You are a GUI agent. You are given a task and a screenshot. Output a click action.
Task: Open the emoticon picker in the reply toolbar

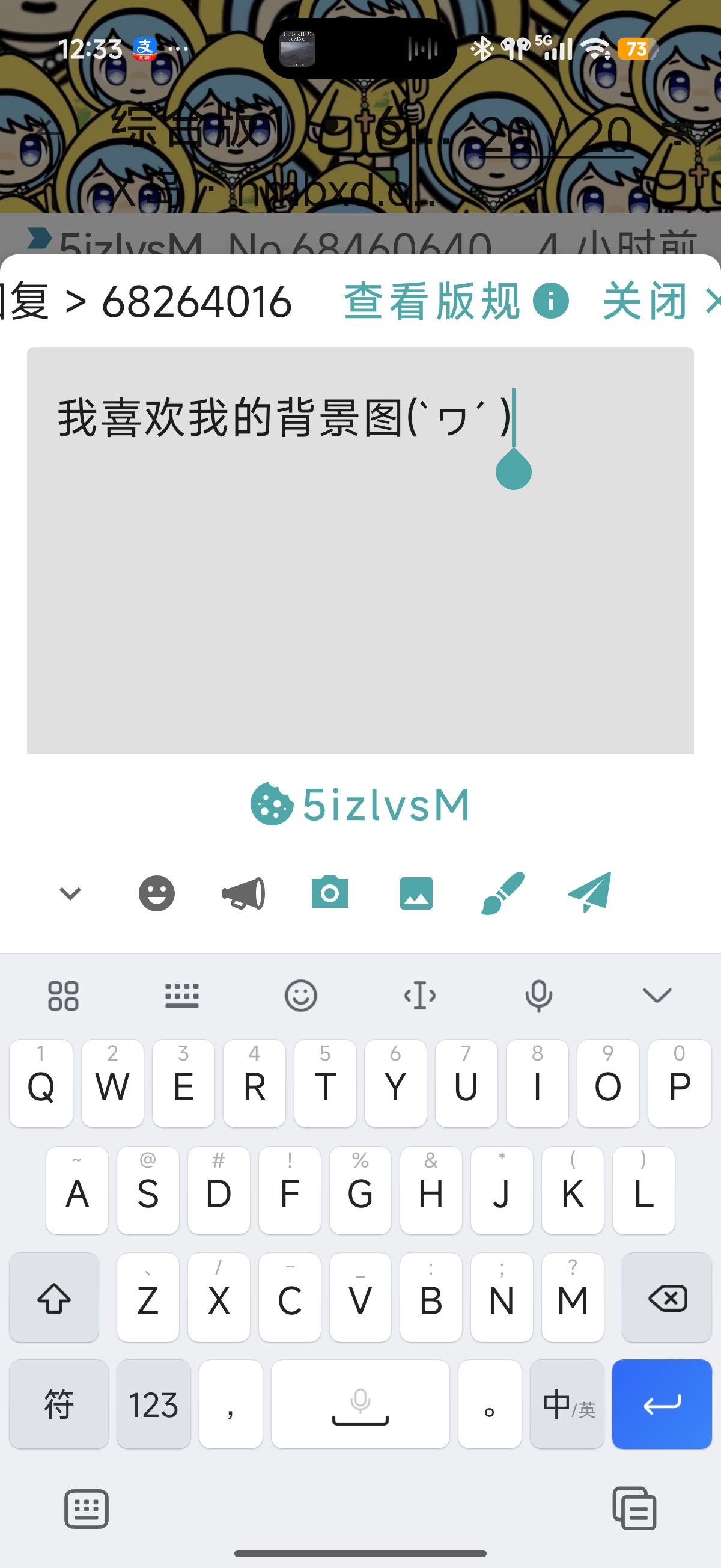pos(156,893)
